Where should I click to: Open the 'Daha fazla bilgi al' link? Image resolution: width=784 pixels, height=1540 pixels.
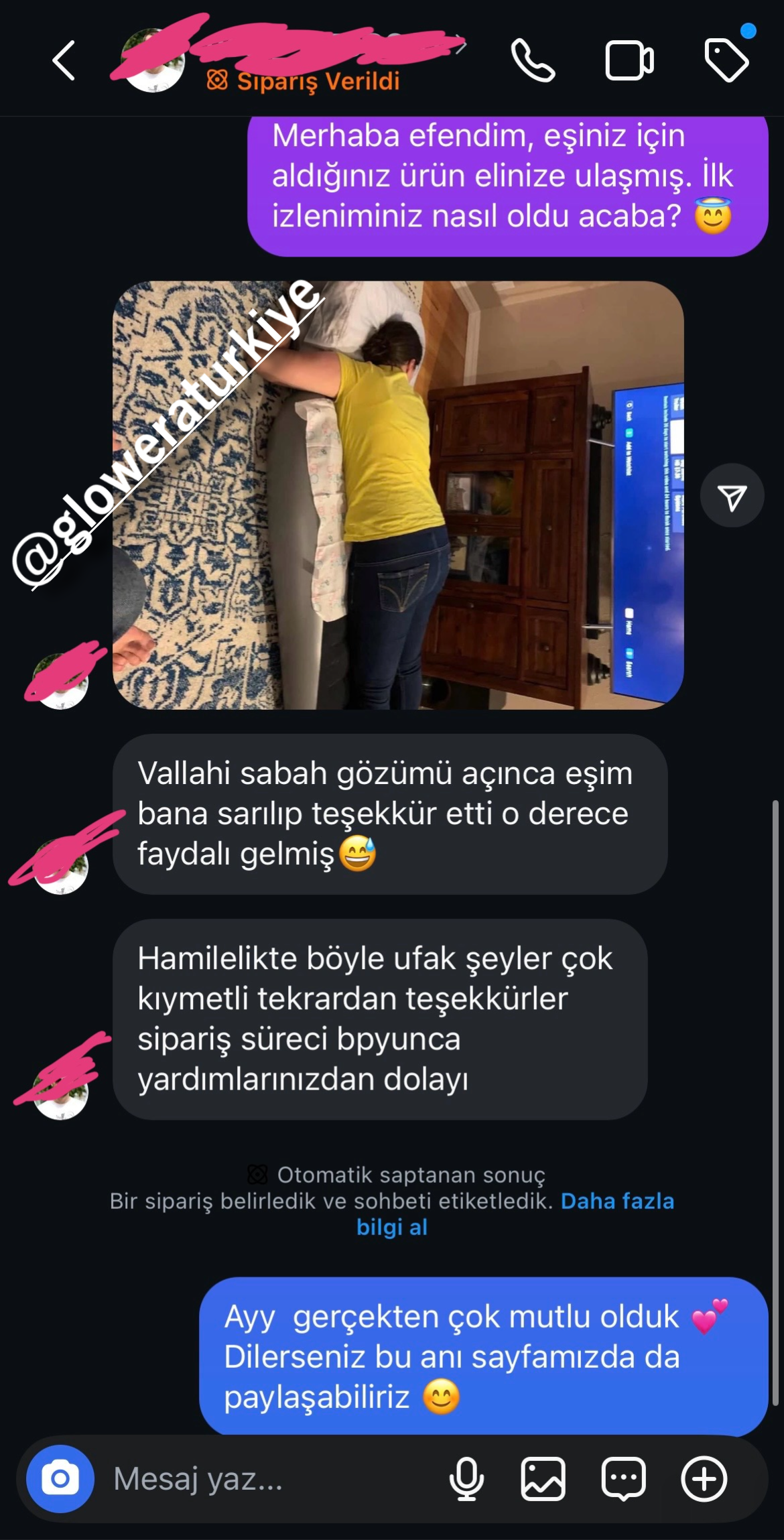pyautogui.click(x=616, y=1201)
